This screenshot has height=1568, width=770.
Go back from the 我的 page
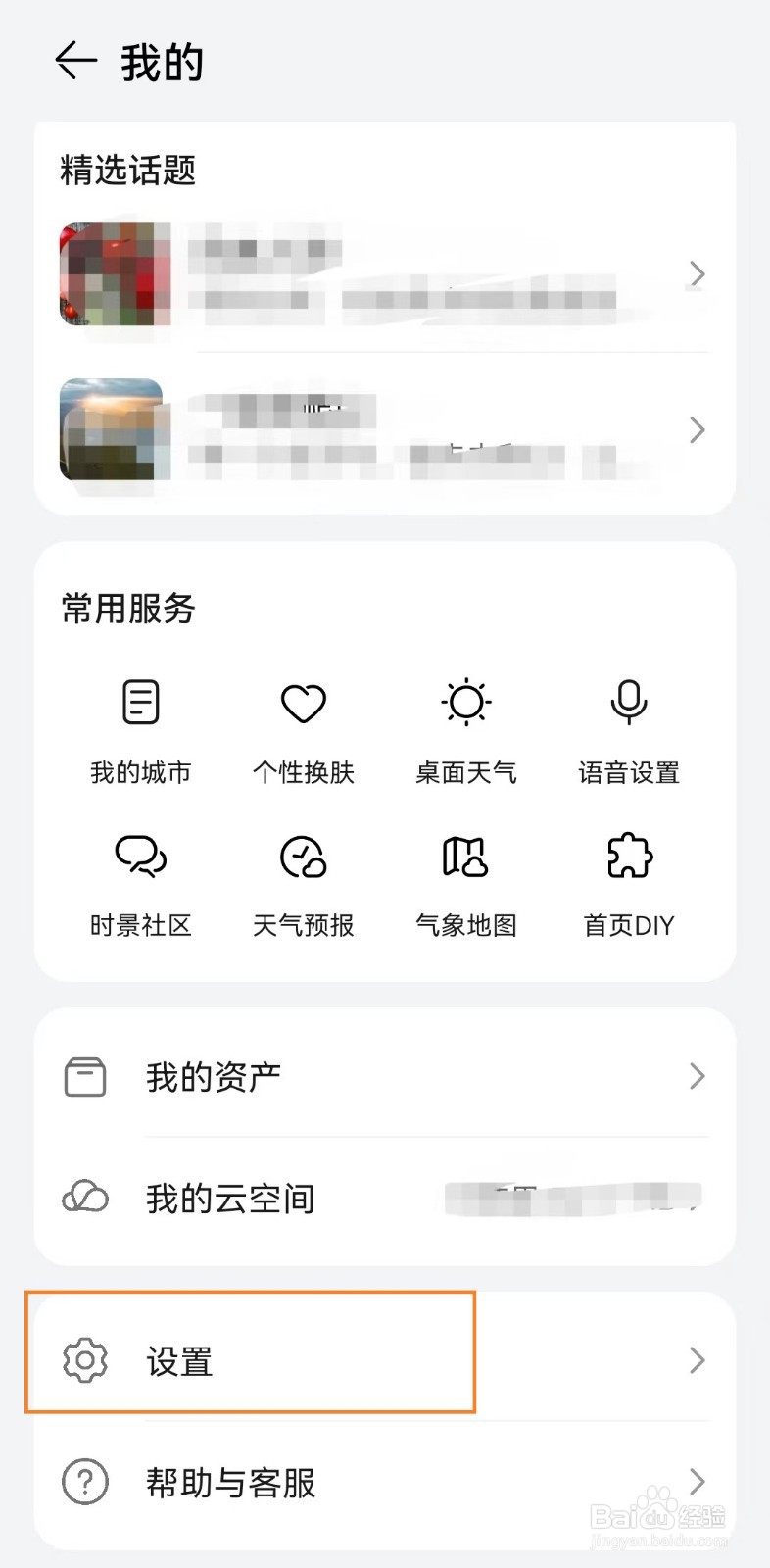coord(75,62)
